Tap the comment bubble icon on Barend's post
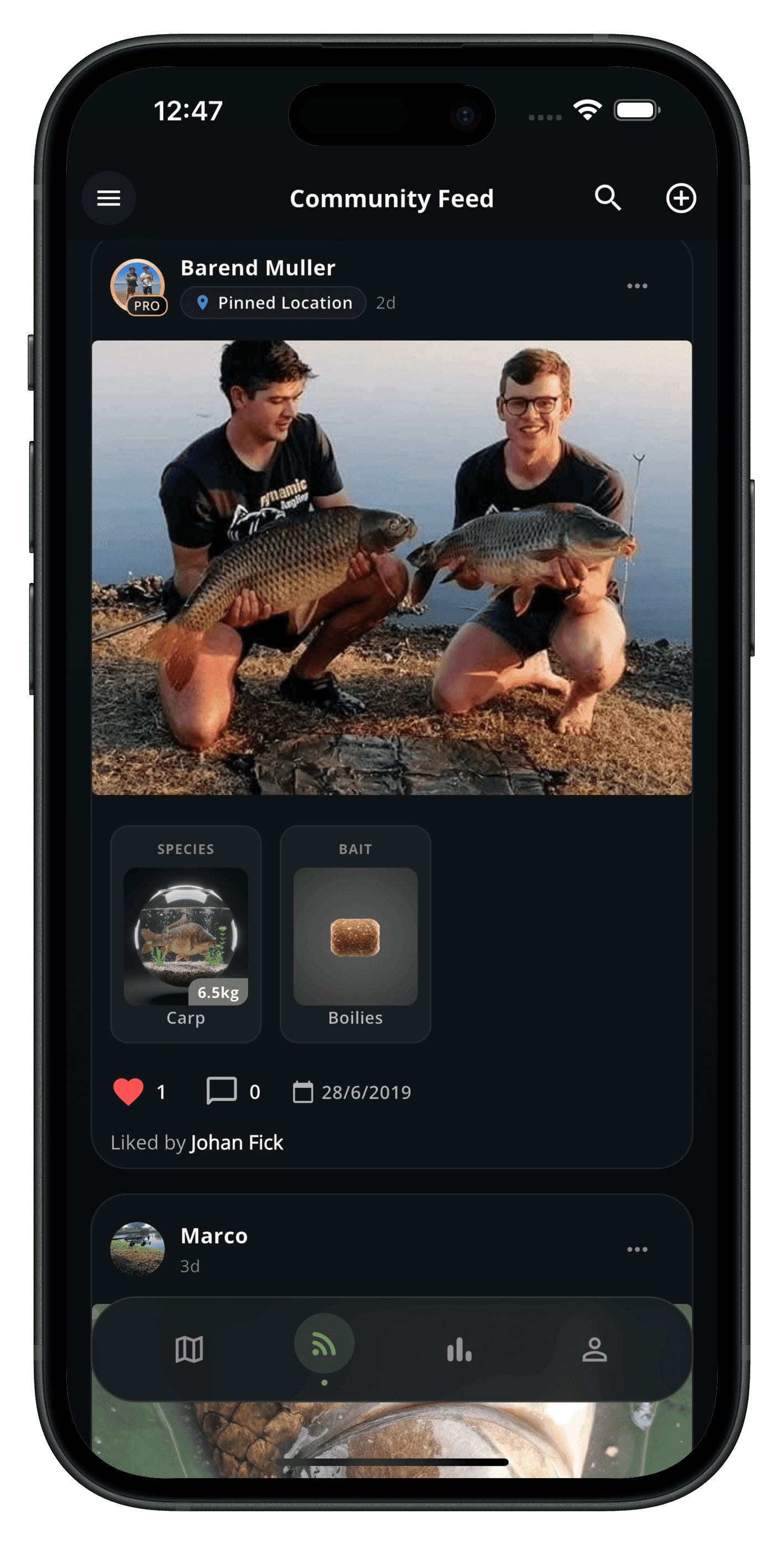The width and height of the screenshot is (784, 1545). click(222, 1091)
